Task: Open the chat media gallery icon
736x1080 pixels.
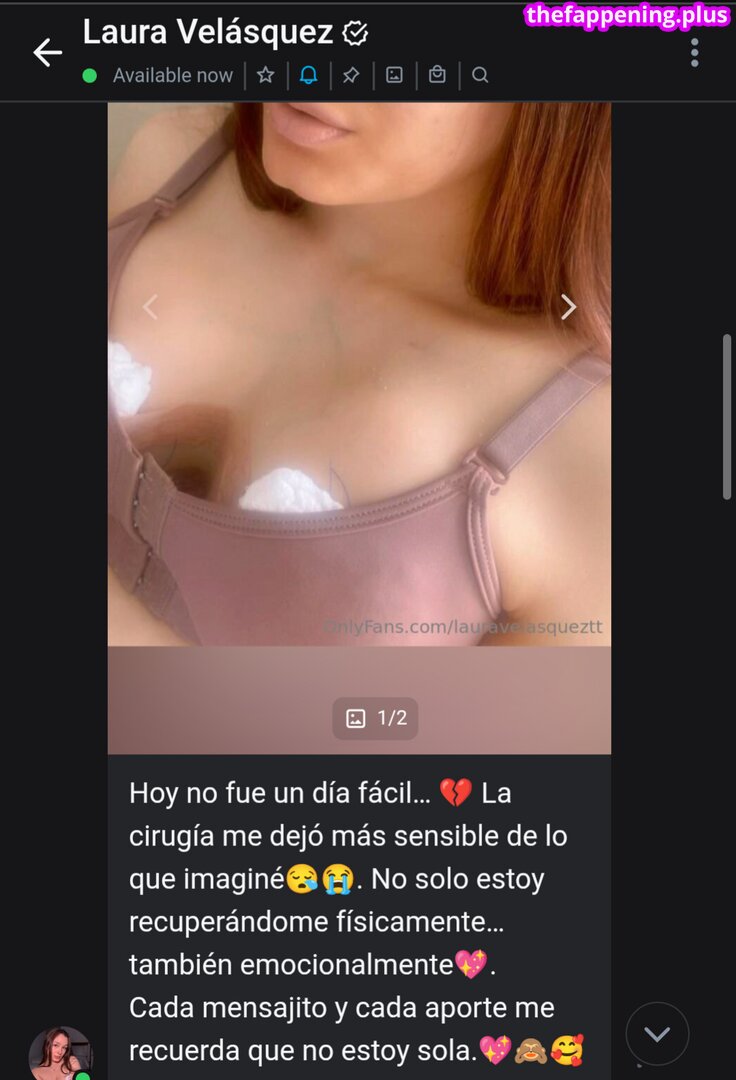Action: (x=394, y=75)
